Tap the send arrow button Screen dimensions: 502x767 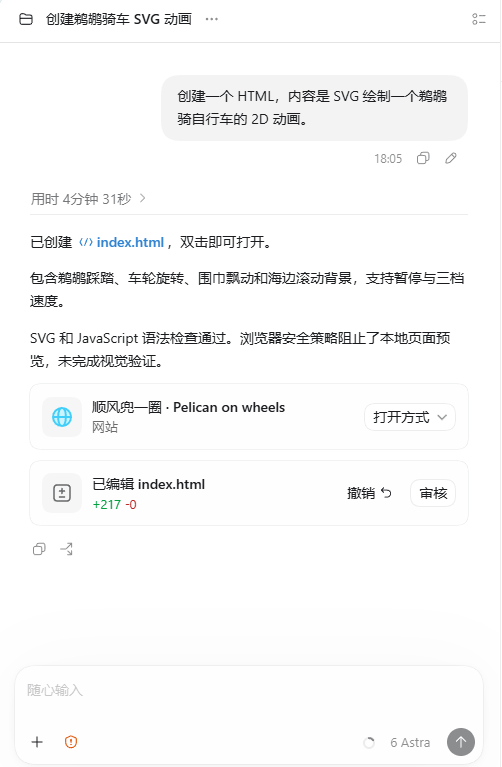point(460,742)
